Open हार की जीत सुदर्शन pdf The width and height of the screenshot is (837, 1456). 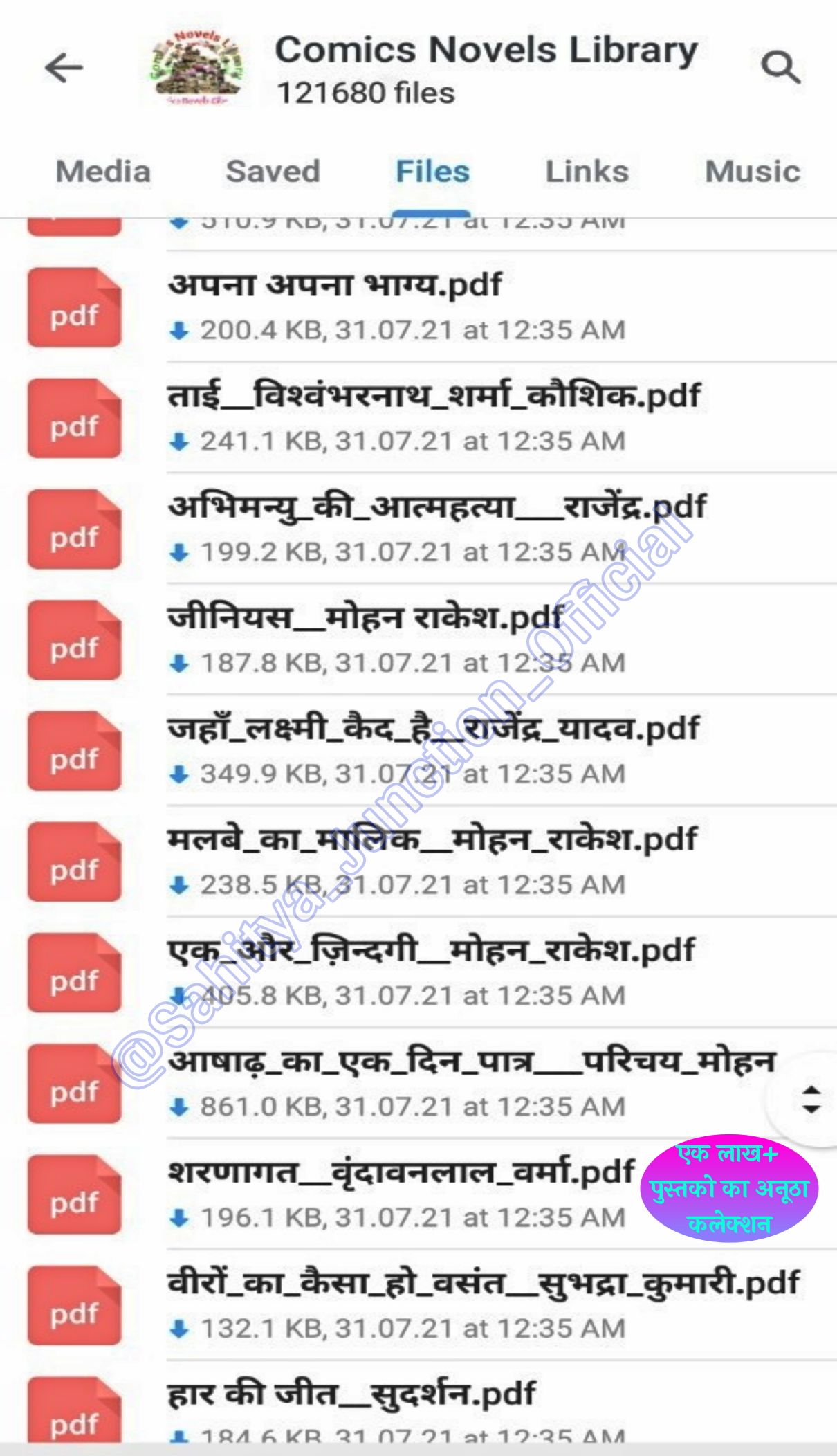point(415,1405)
